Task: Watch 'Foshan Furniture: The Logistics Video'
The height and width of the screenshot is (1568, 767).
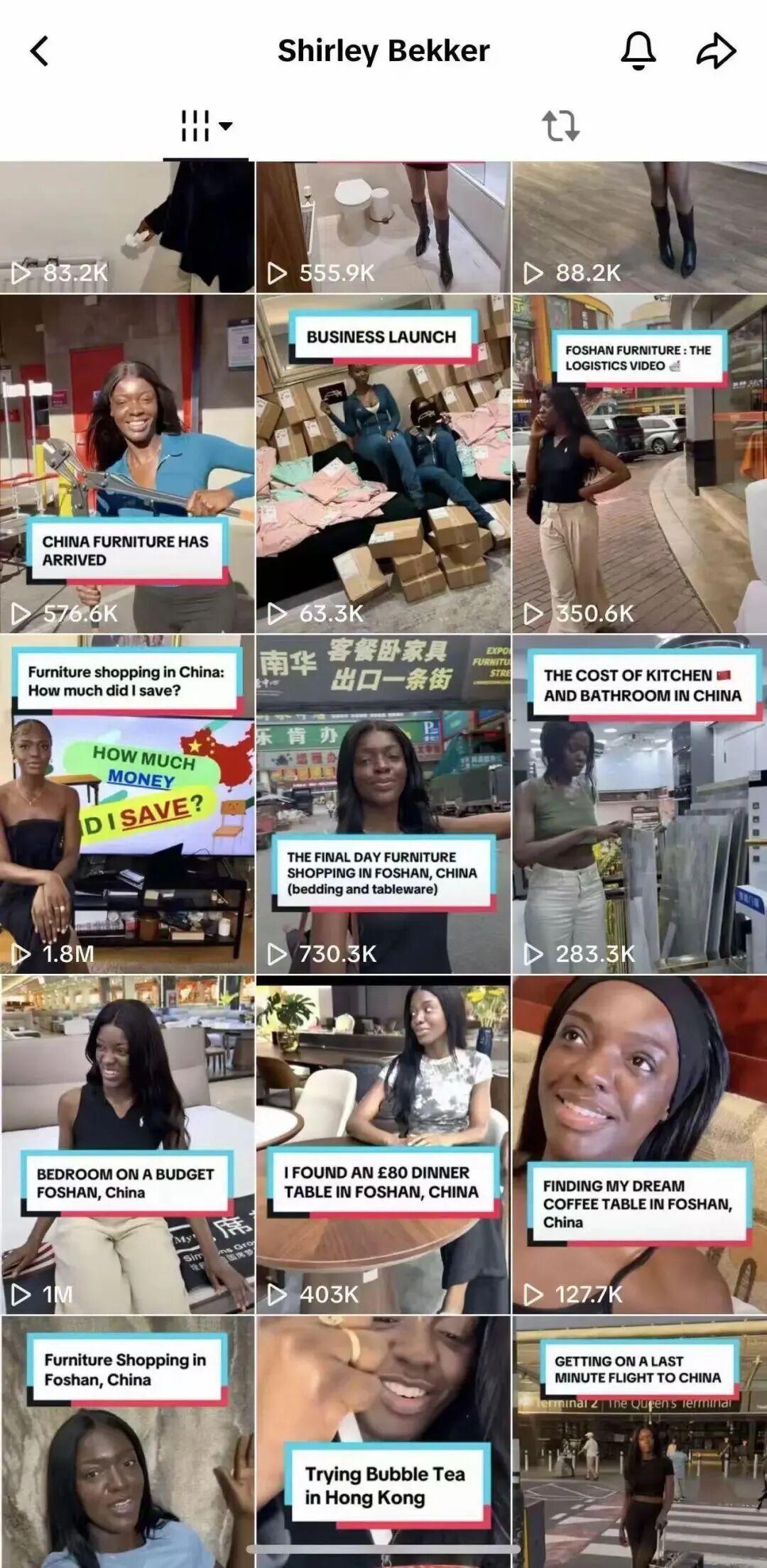Action: pyautogui.click(x=639, y=463)
